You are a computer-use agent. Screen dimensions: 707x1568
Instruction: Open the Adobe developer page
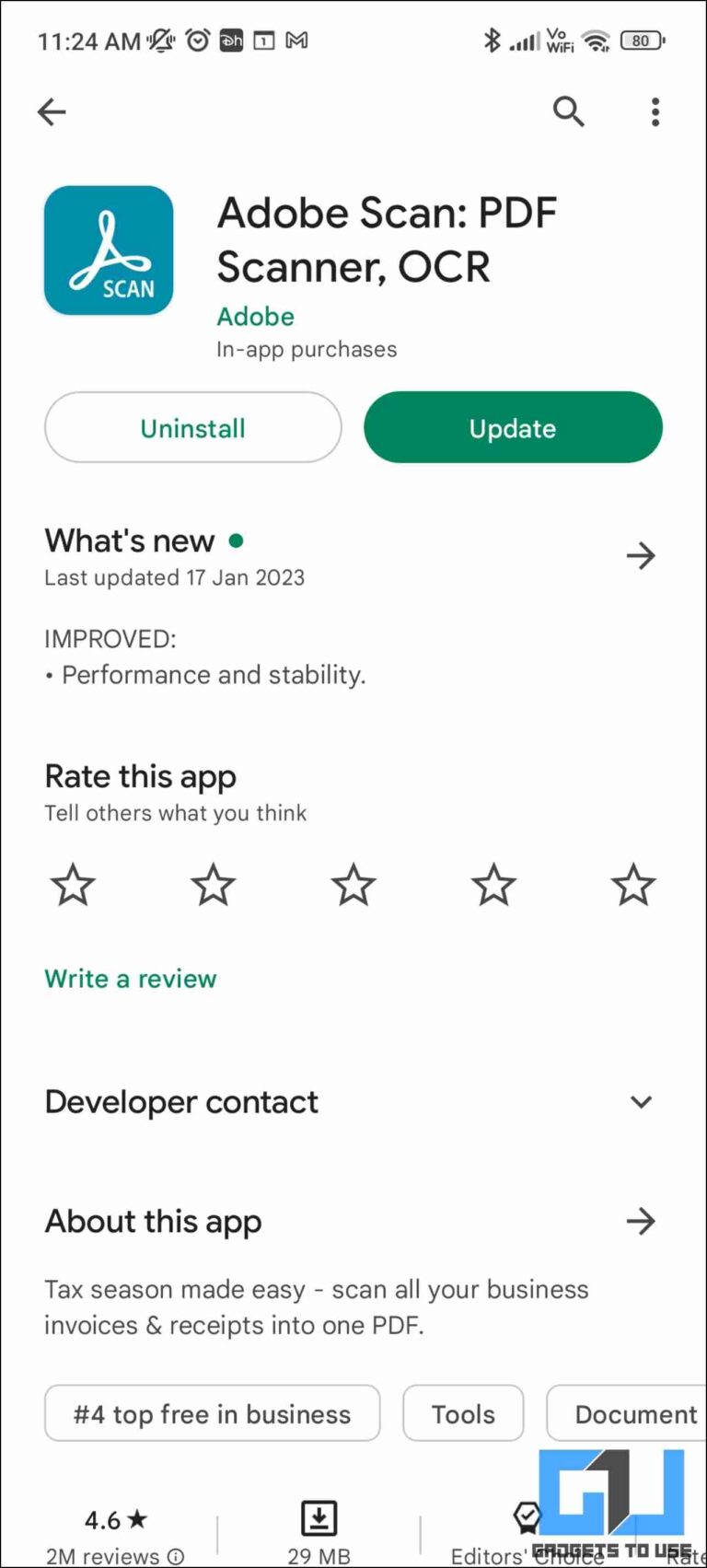[x=256, y=317]
